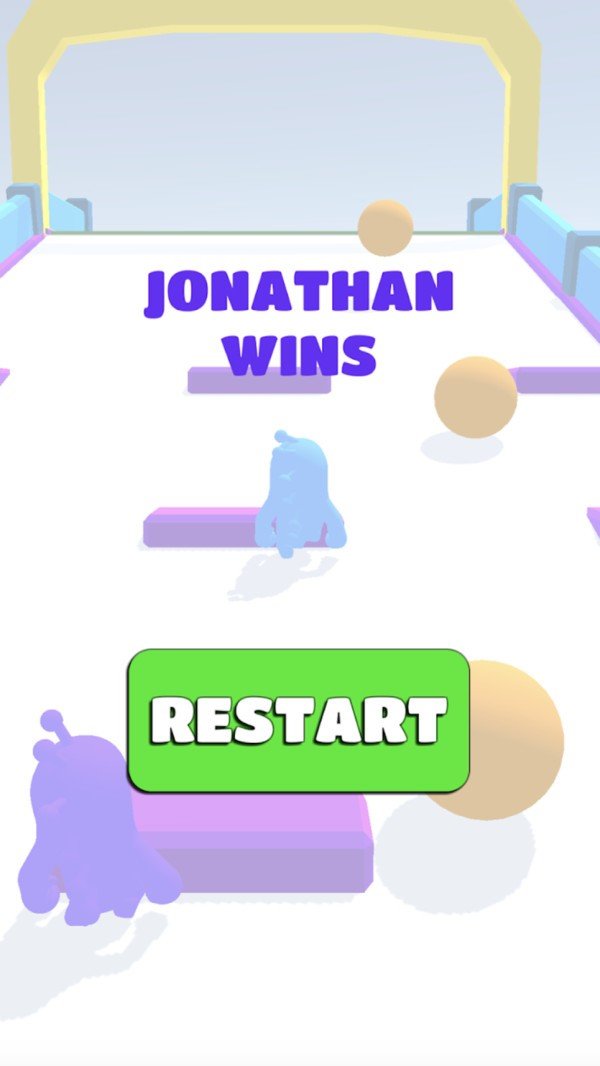Tap the green Restart button
This screenshot has height=1066, width=600.
tap(298, 720)
